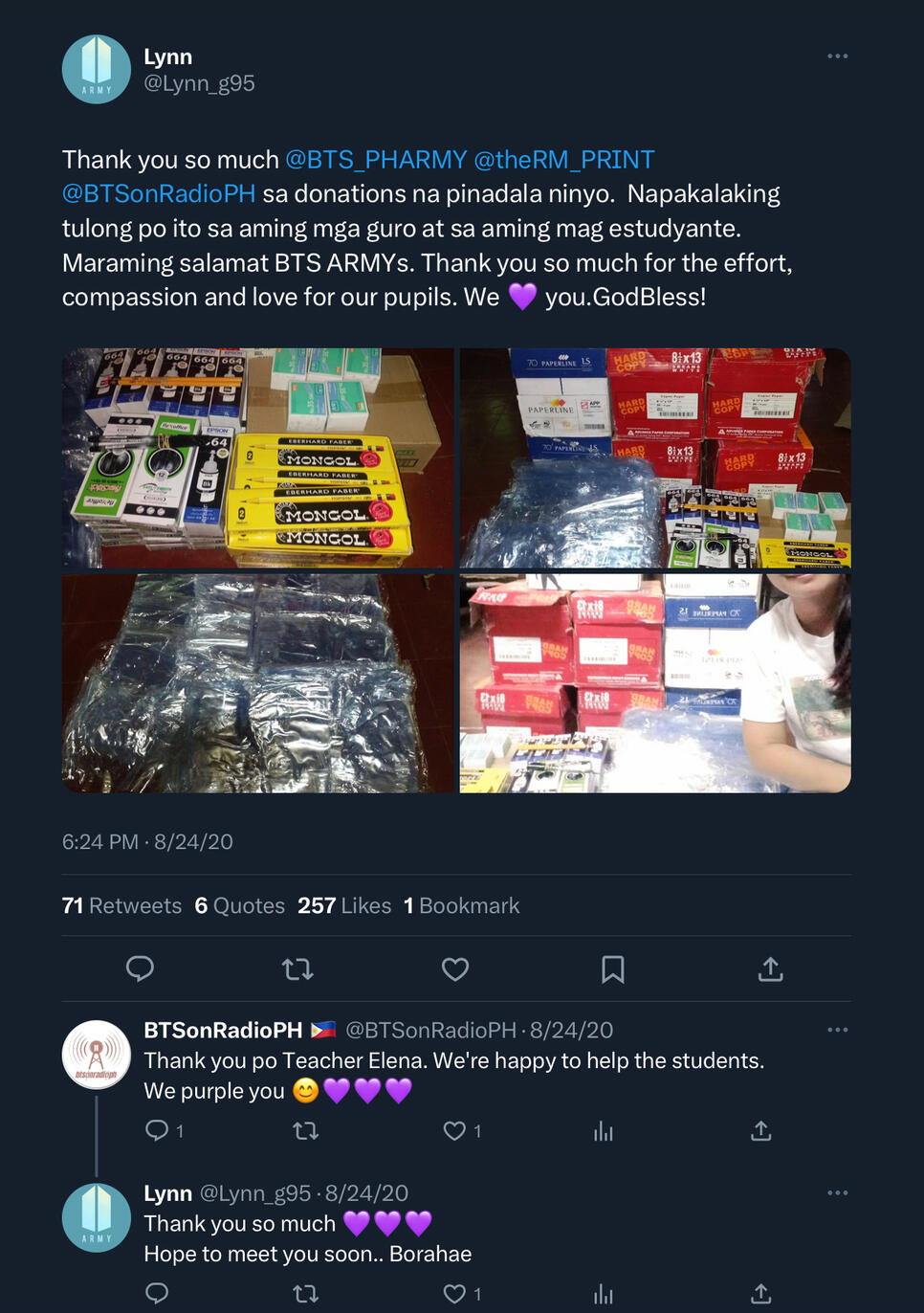Like the BTSonRadioPH reply
This screenshot has height=1313, width=924.
[455, 1131]
